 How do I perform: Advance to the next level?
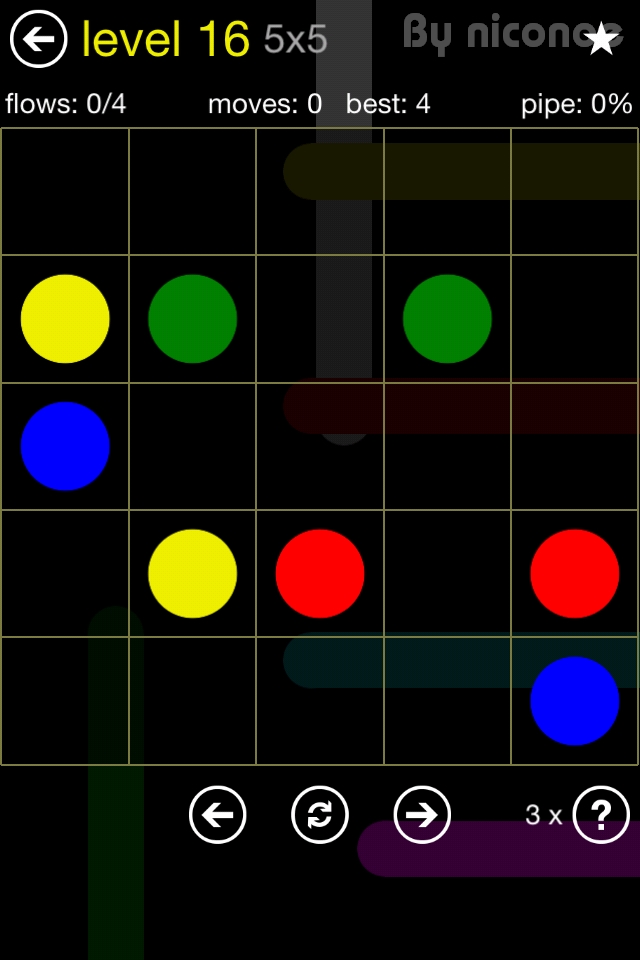click(422, 815)
